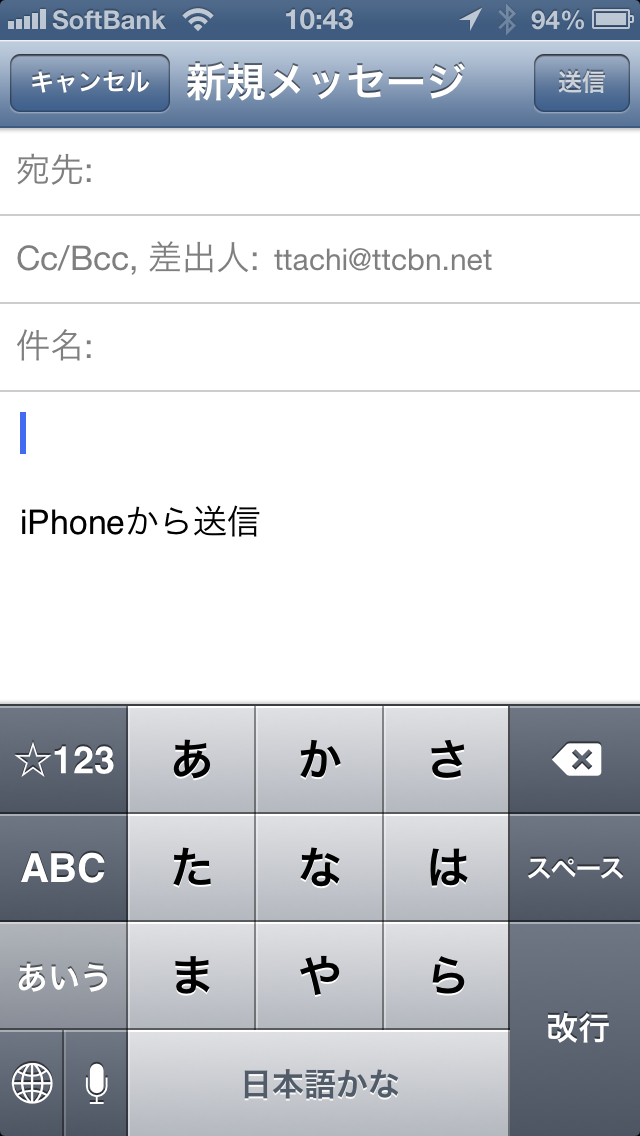
Task: Open the globe keyboard switcher
Action: pos(32,1082)
